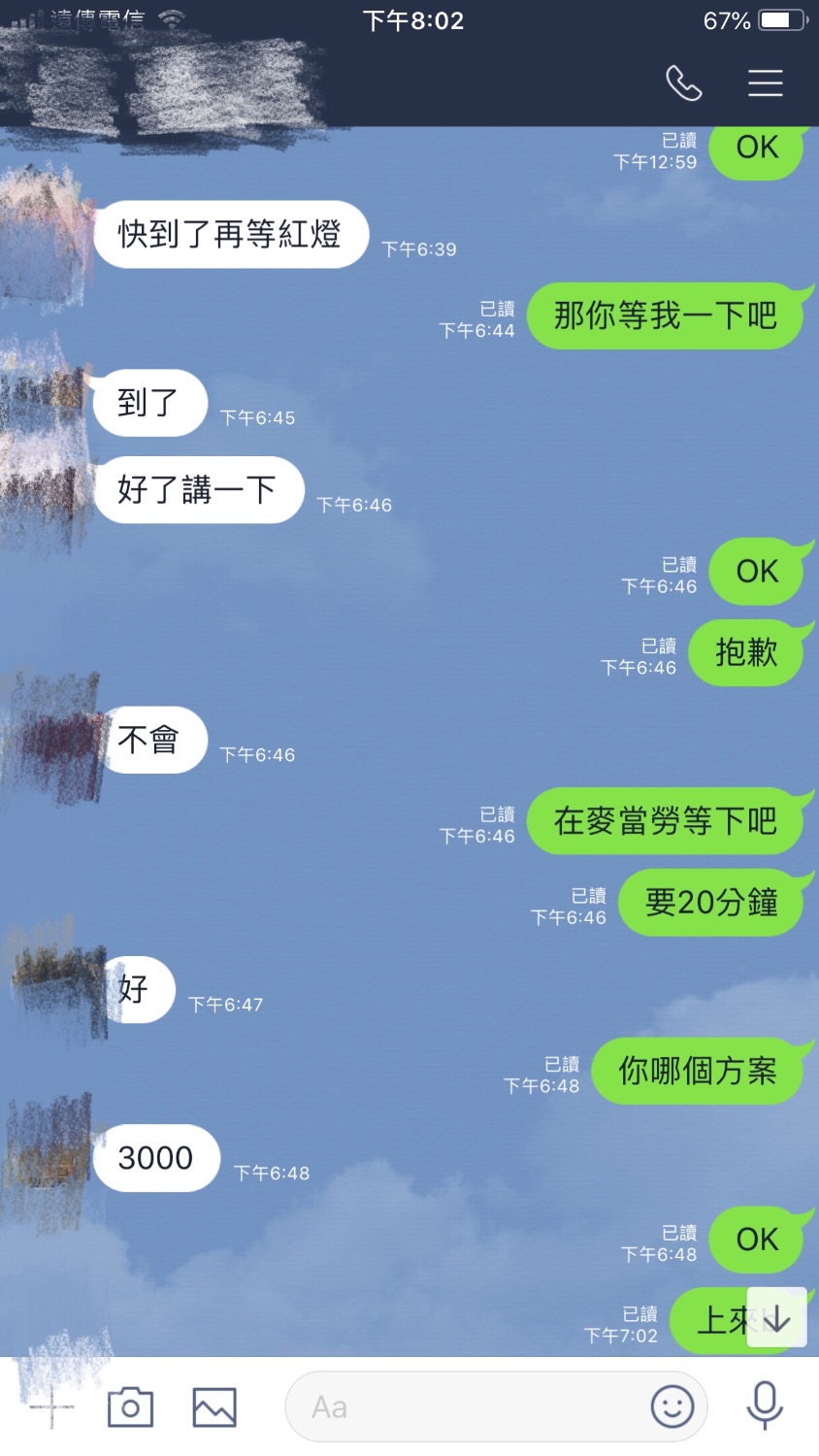Tap the avatar beside the 快到了再等紅燈 message
This screenshot has height=1456, width=819.
pyautogui.click(x=44, y=223)
